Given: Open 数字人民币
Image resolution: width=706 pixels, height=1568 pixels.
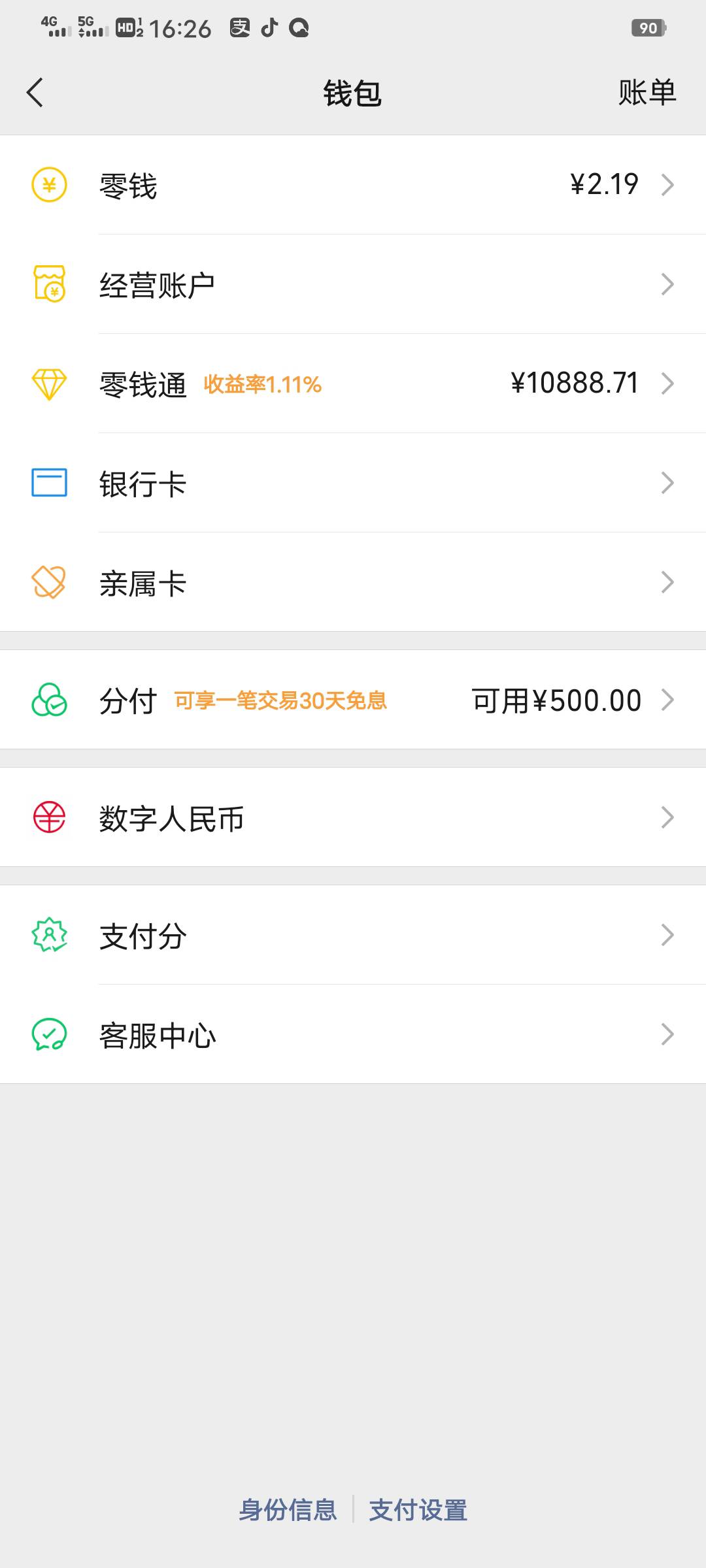Looking at the screenshot, I should point(353,817).
